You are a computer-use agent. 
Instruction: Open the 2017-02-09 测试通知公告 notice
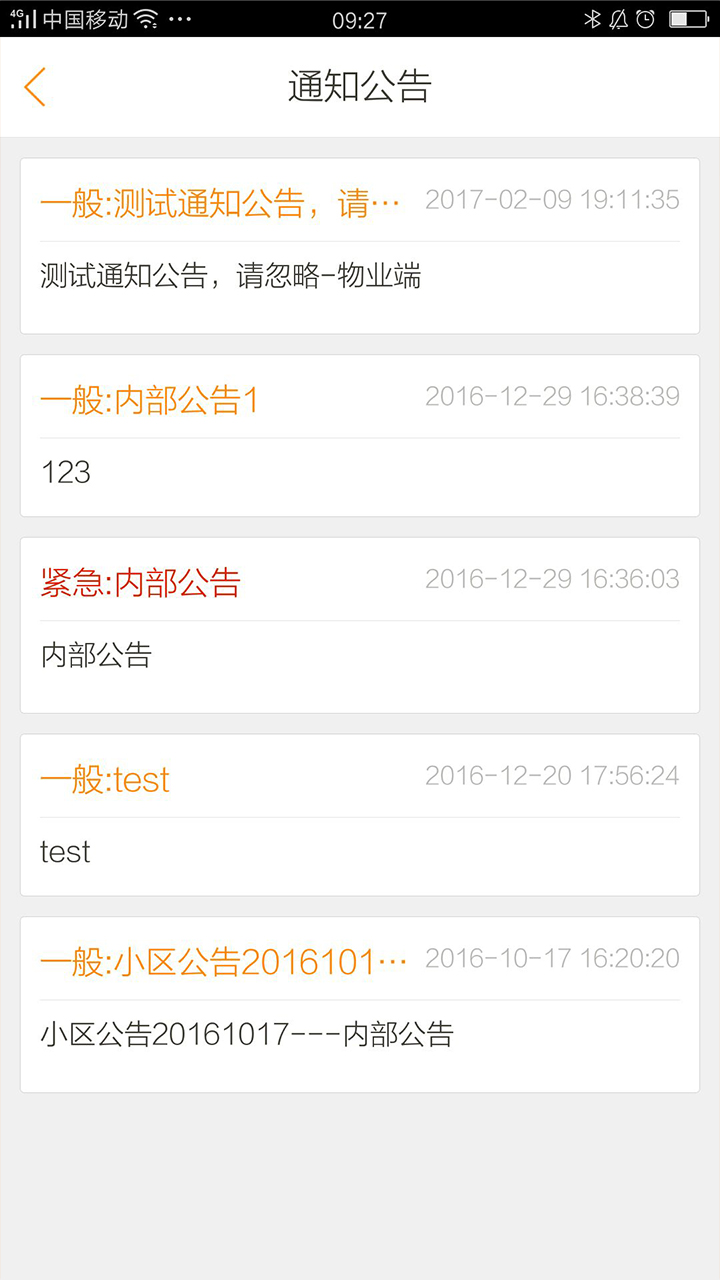pos(360,246)
